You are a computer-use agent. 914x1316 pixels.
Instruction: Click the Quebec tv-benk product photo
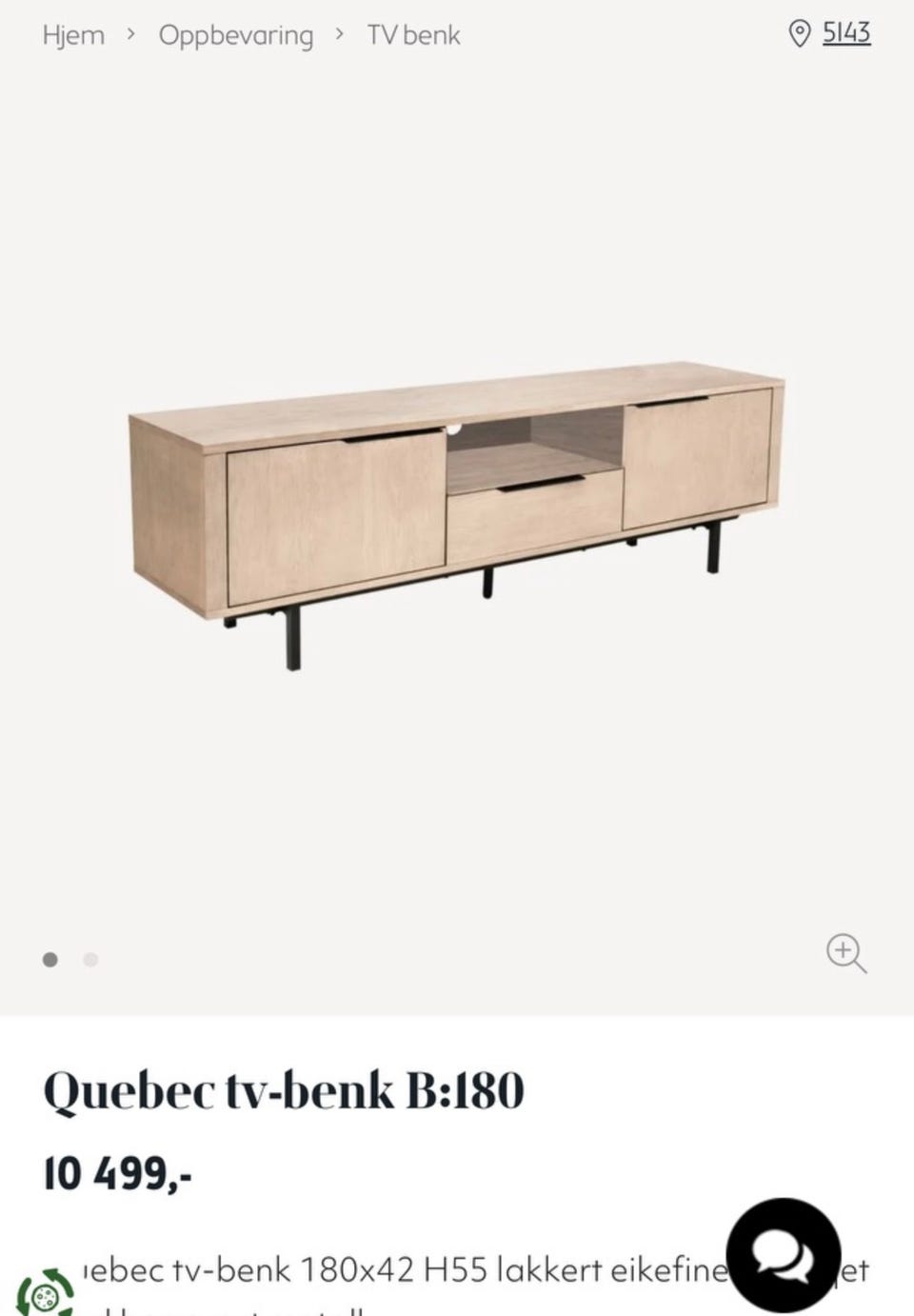click(x=457, y=505)
